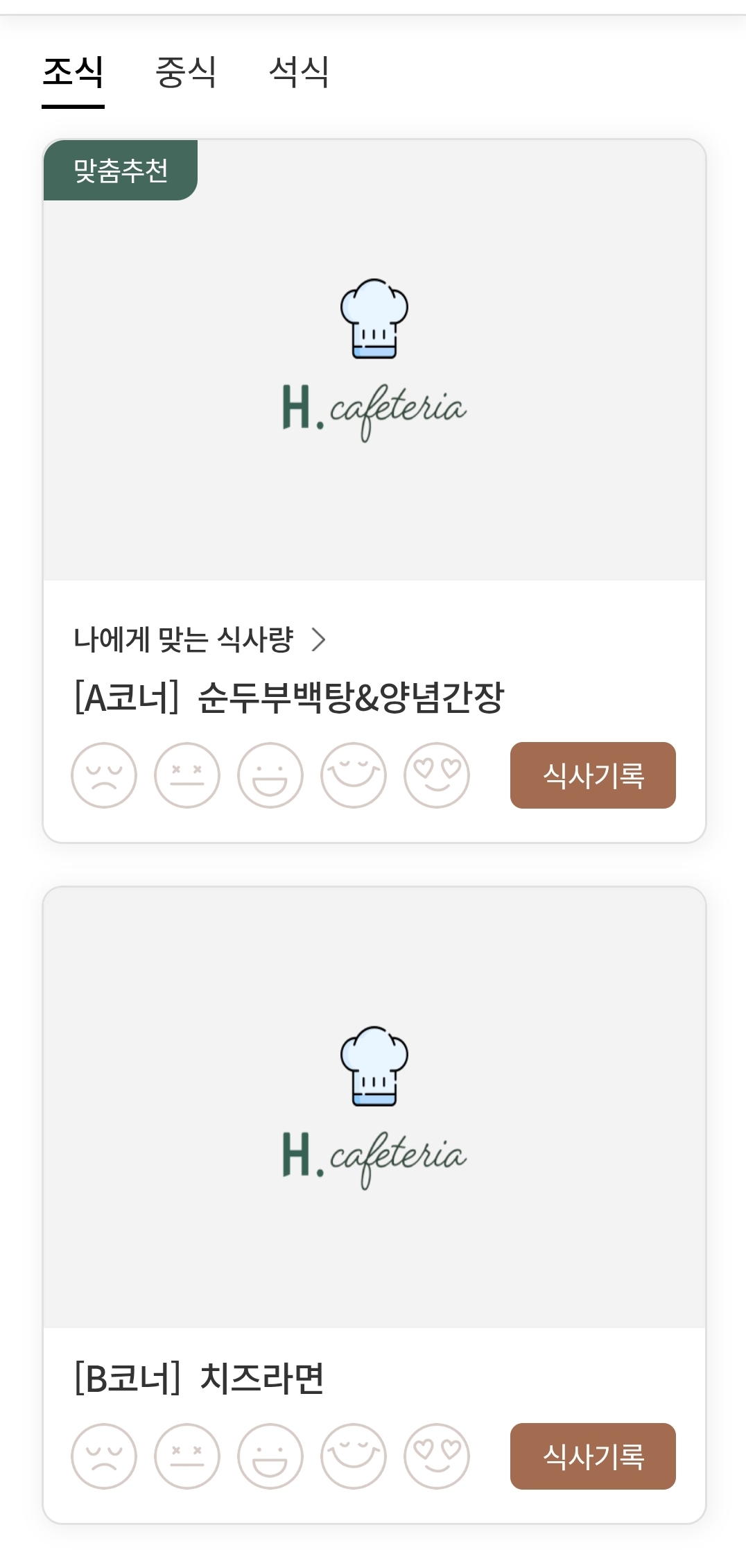Tap 식사기록 button for A코너 순두부백탕

[593, 775]
